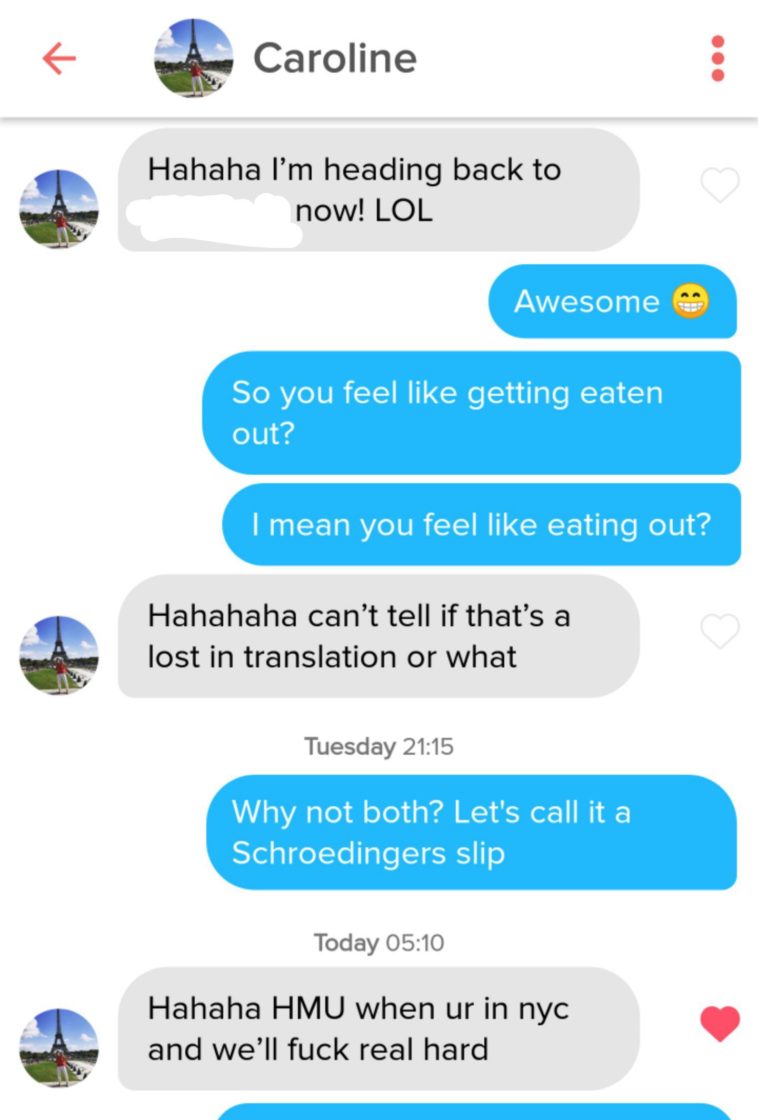
Task: Open Caroline's profile photo in header
Action: click(x=193, y=58)
